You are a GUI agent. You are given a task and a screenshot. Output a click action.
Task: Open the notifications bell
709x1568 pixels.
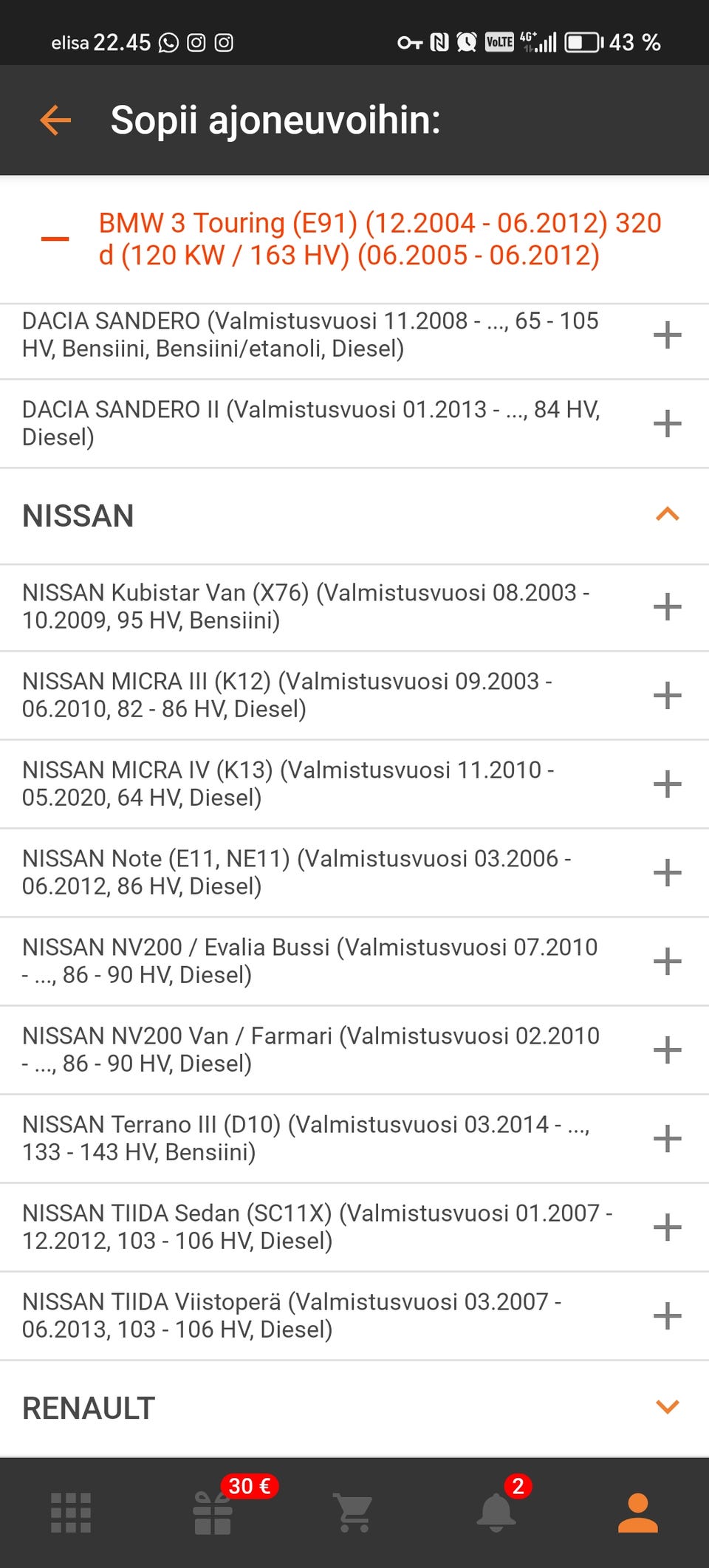click(496, 1511)
